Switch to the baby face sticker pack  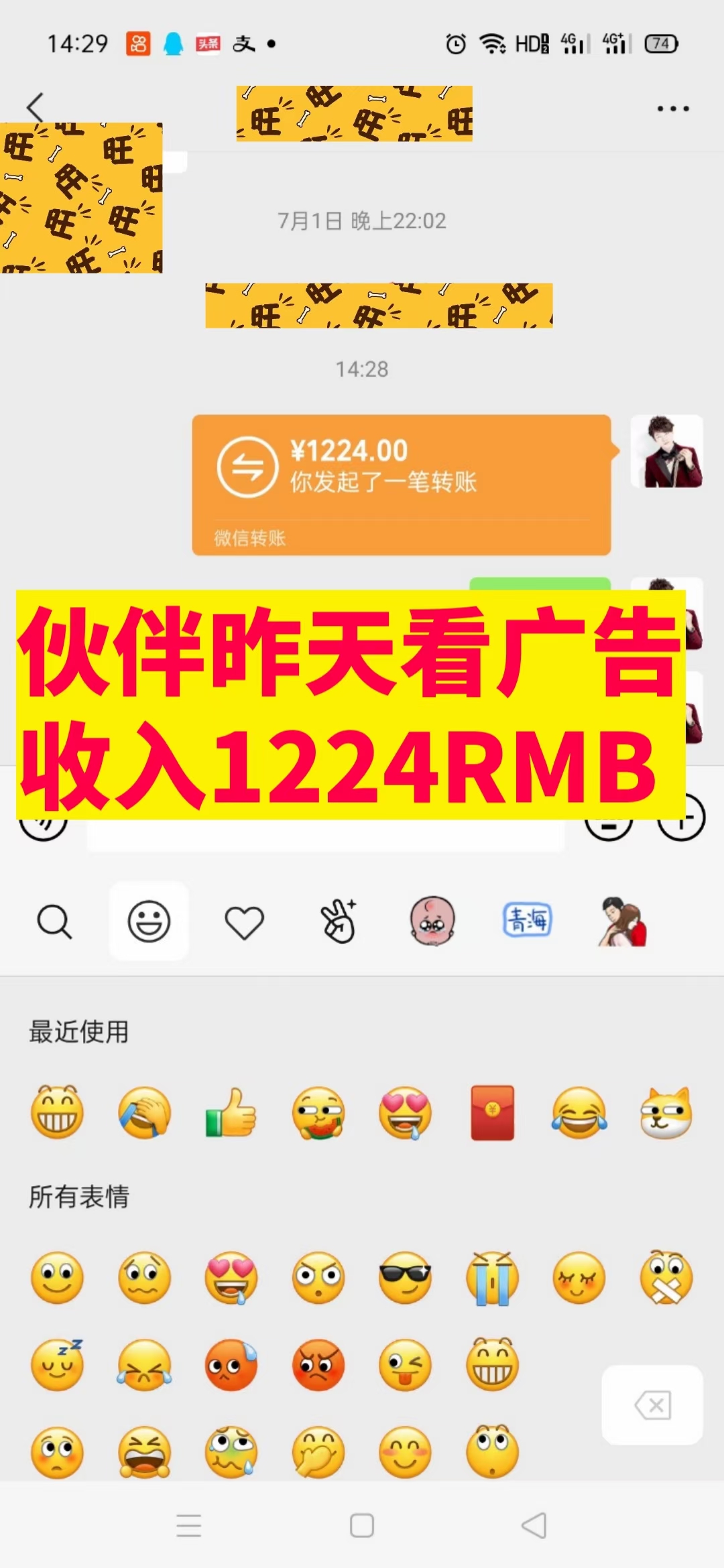[432, 922]
